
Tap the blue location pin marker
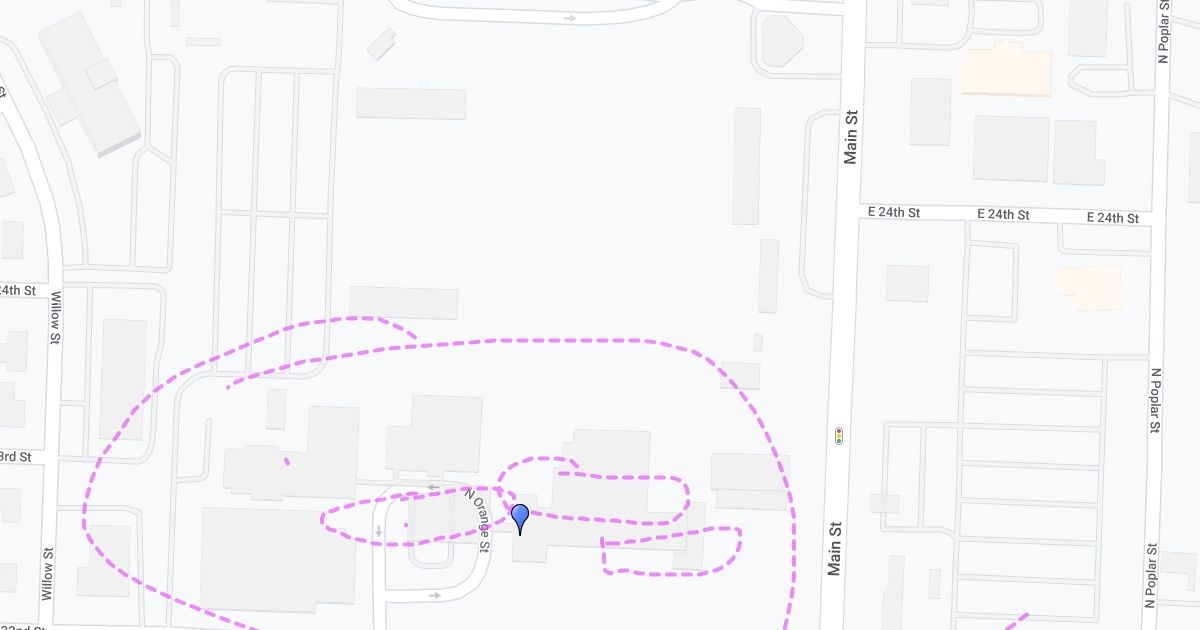tap(520, 516)
